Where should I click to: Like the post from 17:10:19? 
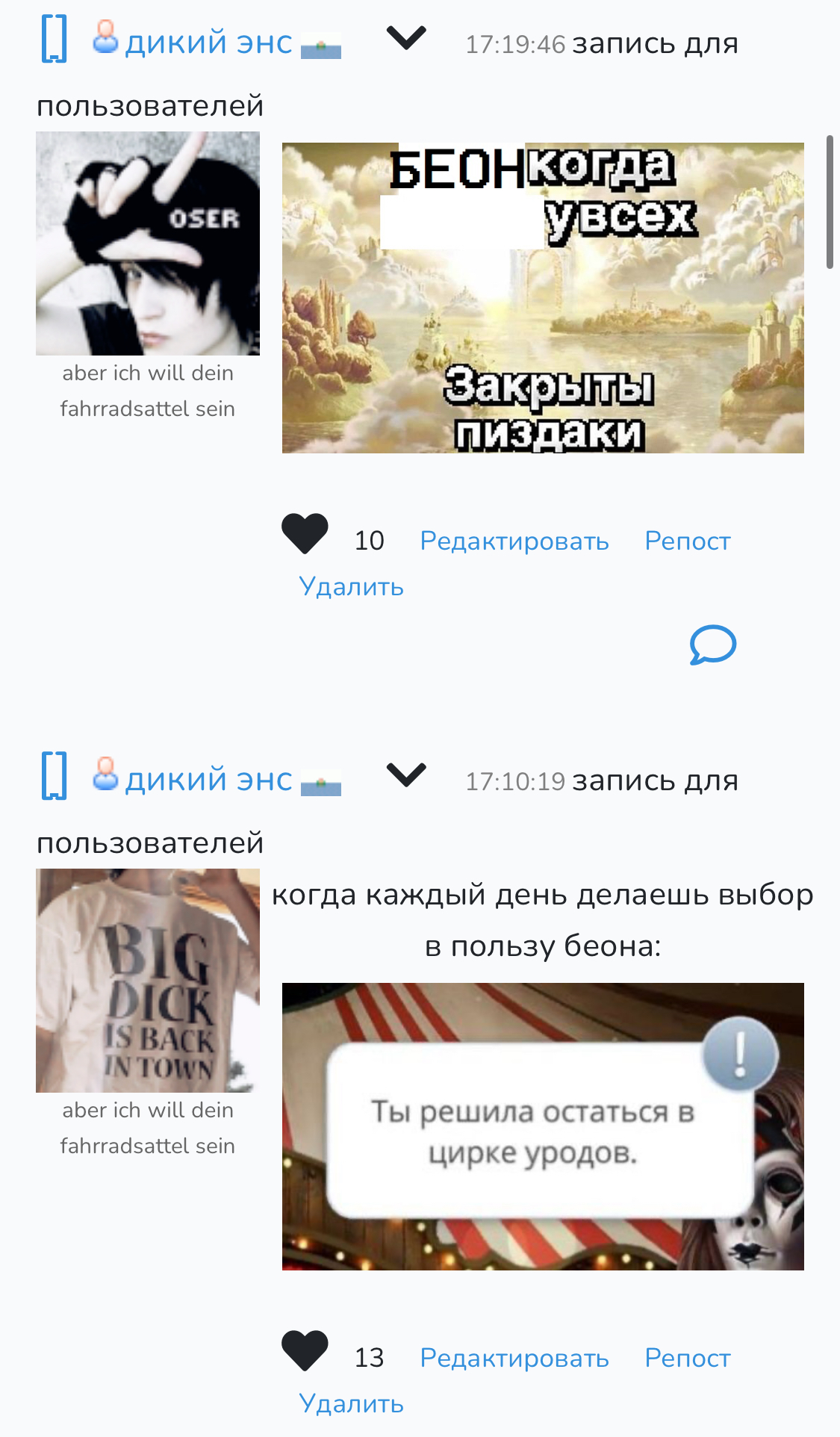click(x=305, y=1350)
